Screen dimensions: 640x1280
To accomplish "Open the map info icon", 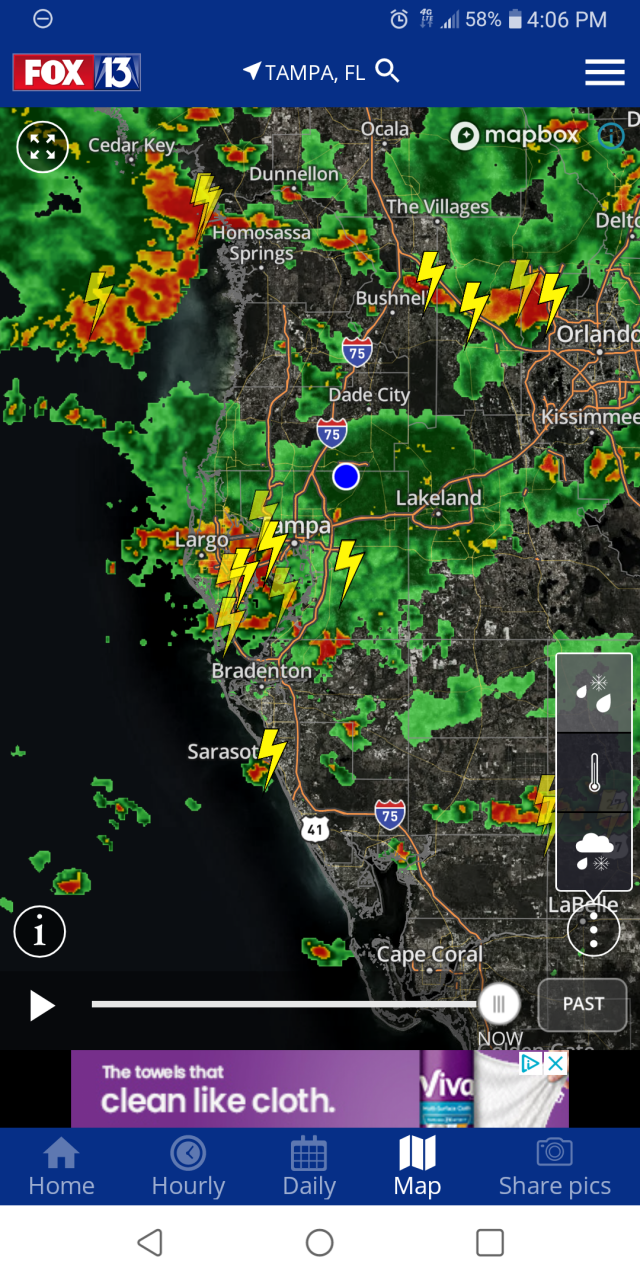I will pyautogui.click(x=40, y=932).
